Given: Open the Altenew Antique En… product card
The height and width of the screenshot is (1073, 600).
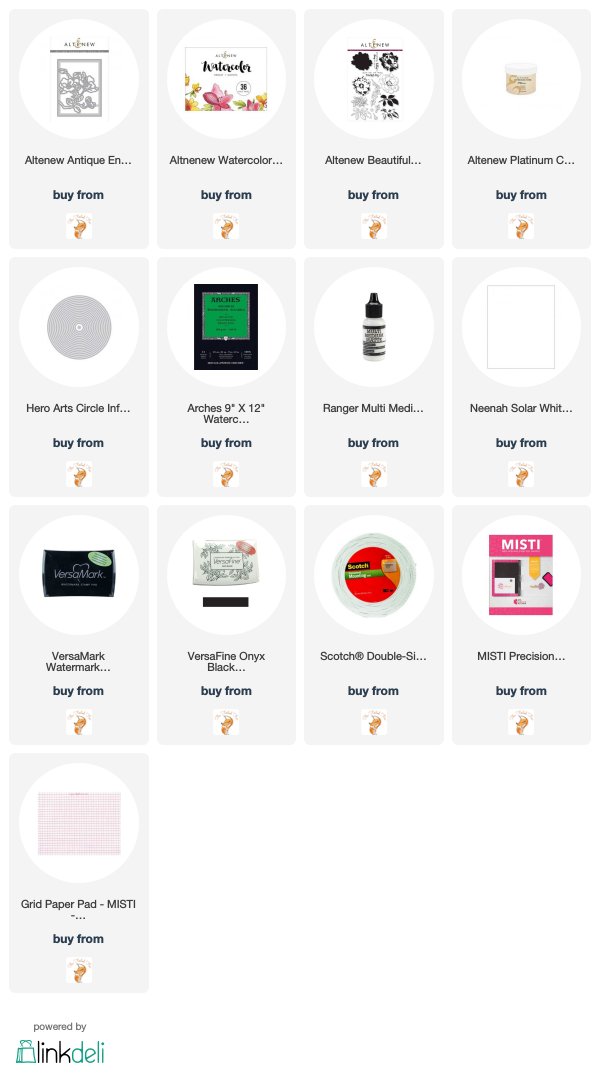Looking at the screenshot, I should click(x=79, y=129).
